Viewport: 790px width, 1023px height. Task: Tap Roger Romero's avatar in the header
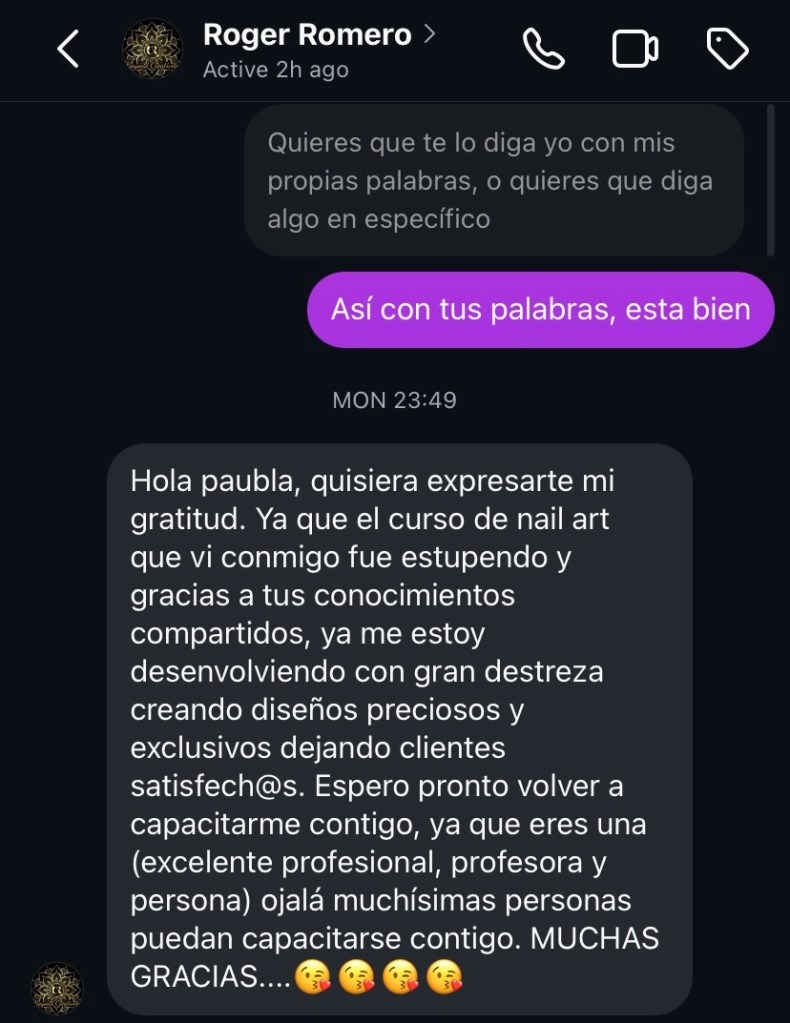(x=152, y=49)
